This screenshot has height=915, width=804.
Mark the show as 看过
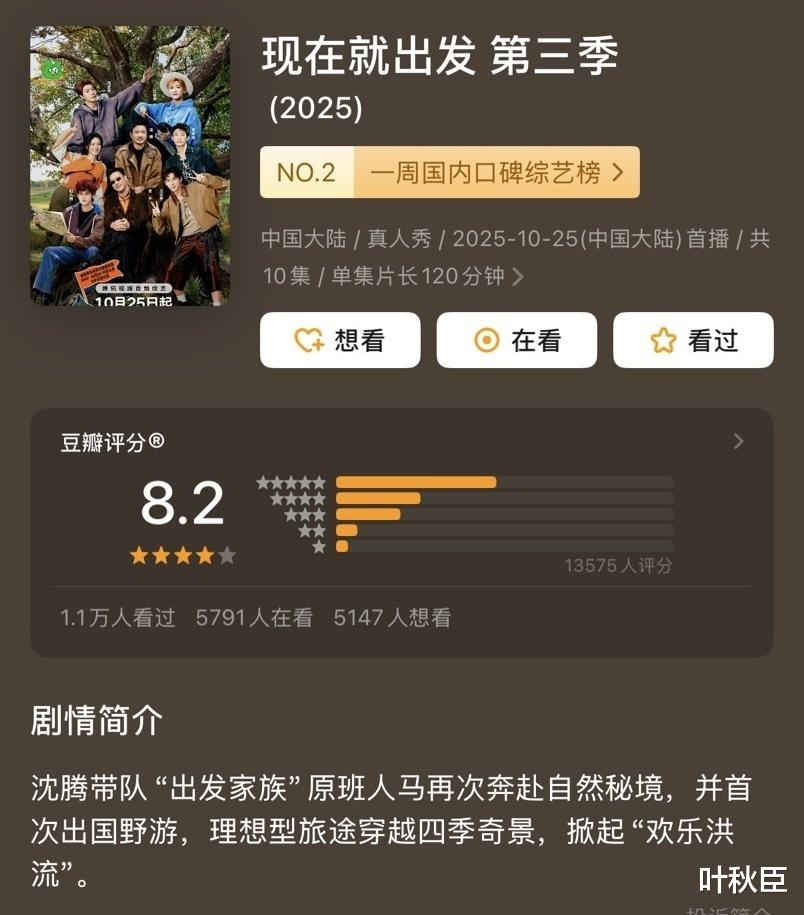(693, 340)
